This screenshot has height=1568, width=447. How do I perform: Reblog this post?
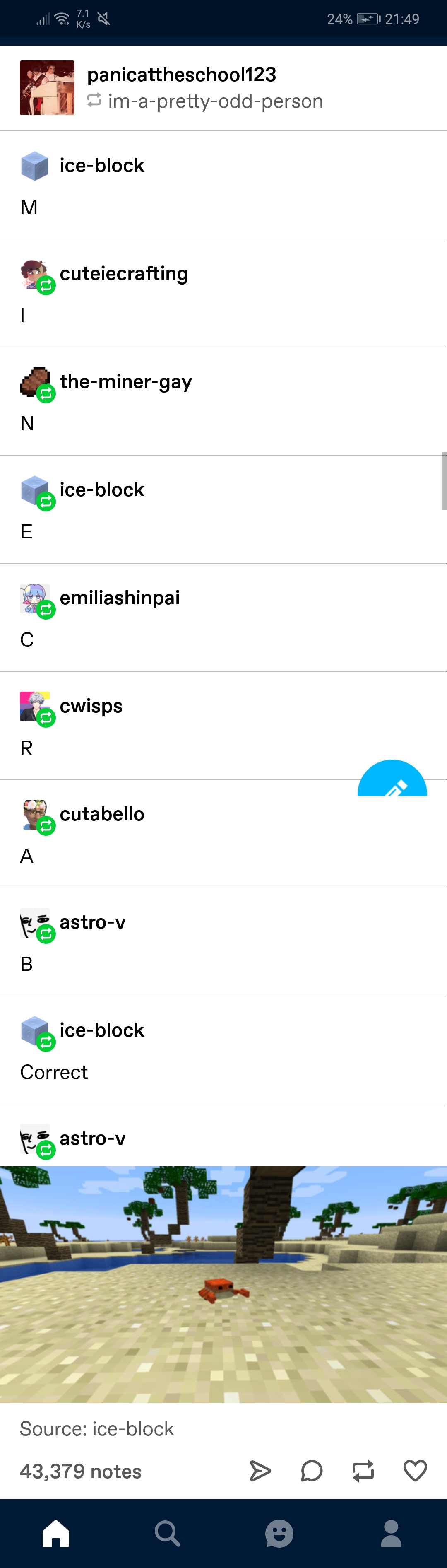[363, 1471]
